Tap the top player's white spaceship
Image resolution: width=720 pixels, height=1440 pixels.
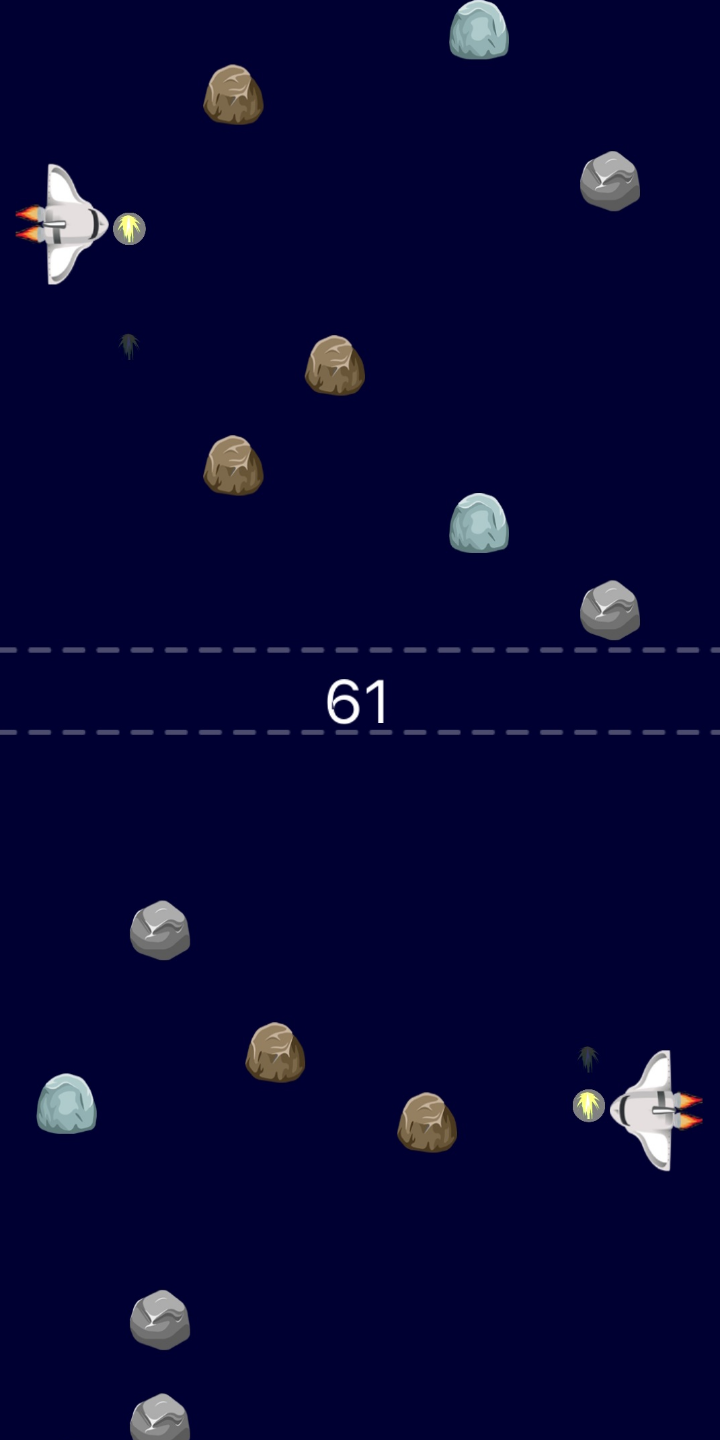pyautogui.click(x=66, y=225)
